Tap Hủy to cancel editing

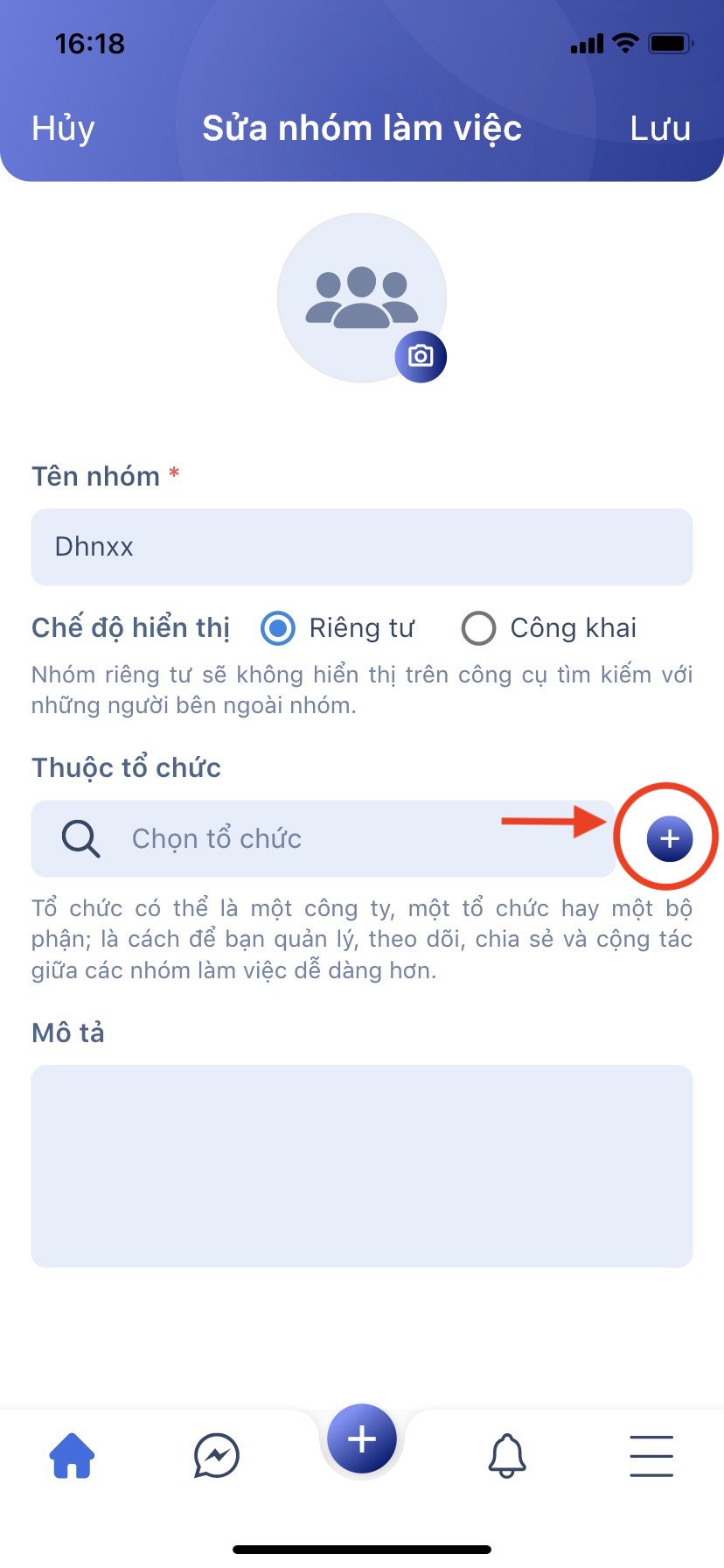click(63, 129)
